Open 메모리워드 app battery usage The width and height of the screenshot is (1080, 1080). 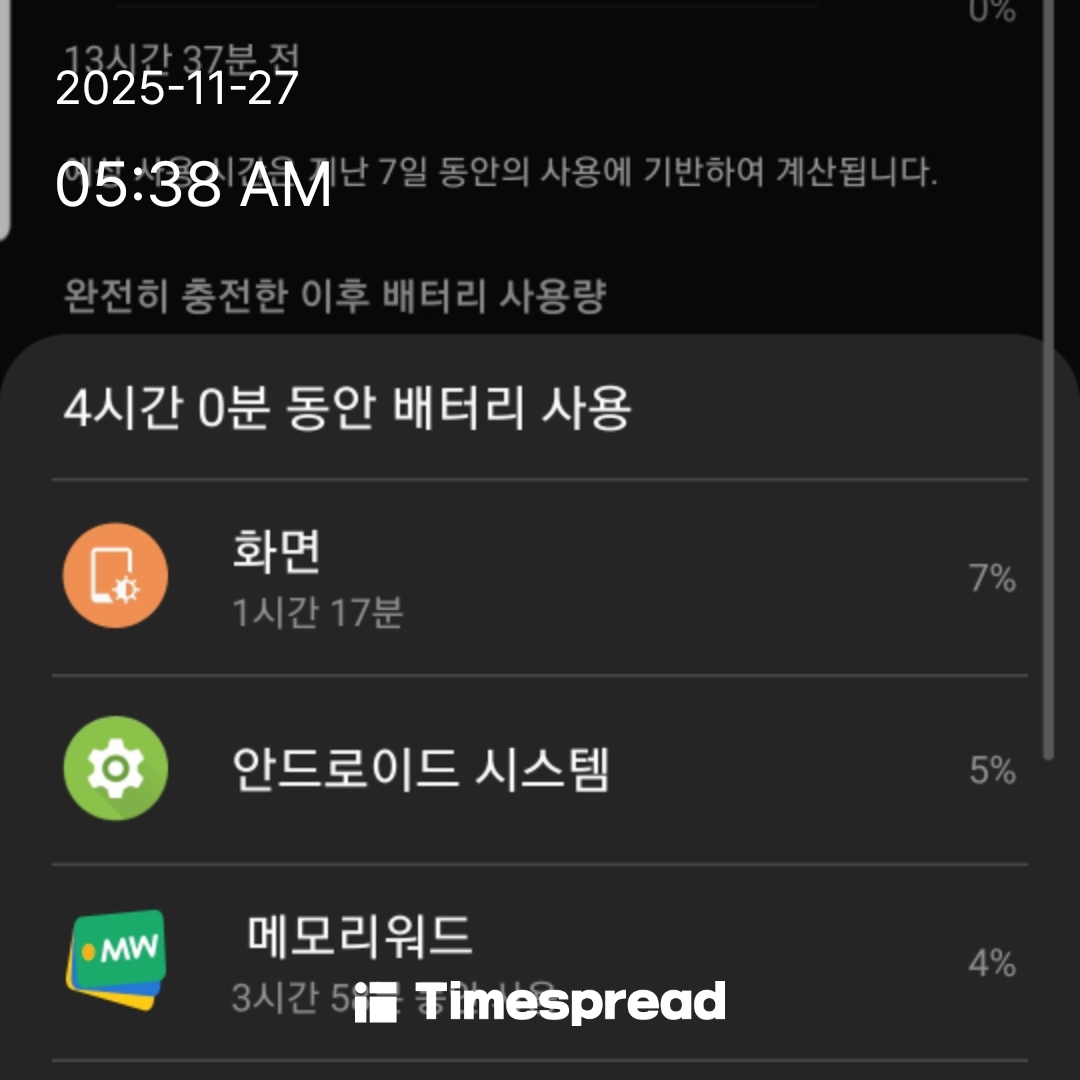pos(540,950)
